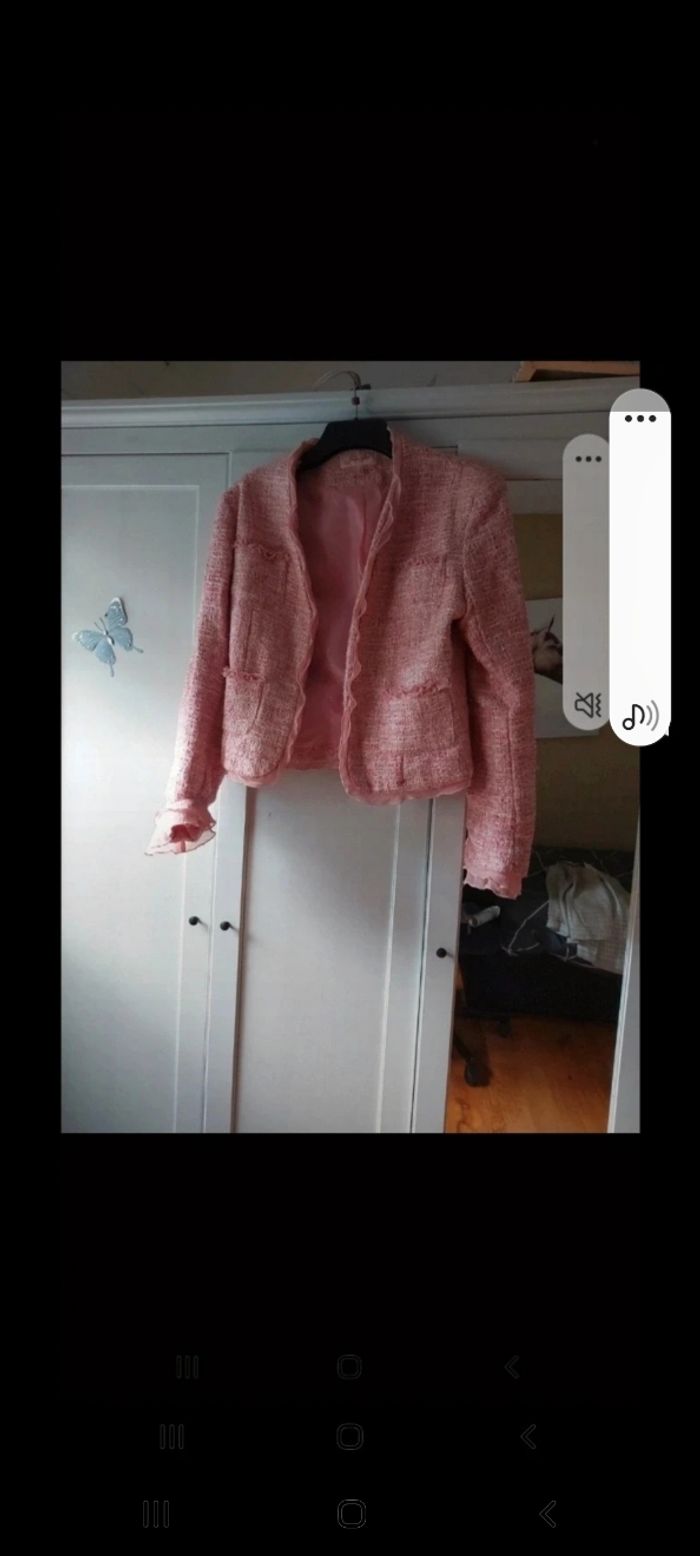Open recent apps from the bottom navigation bar
This screenshot has height=1556, width=700.
[156, 1513]
